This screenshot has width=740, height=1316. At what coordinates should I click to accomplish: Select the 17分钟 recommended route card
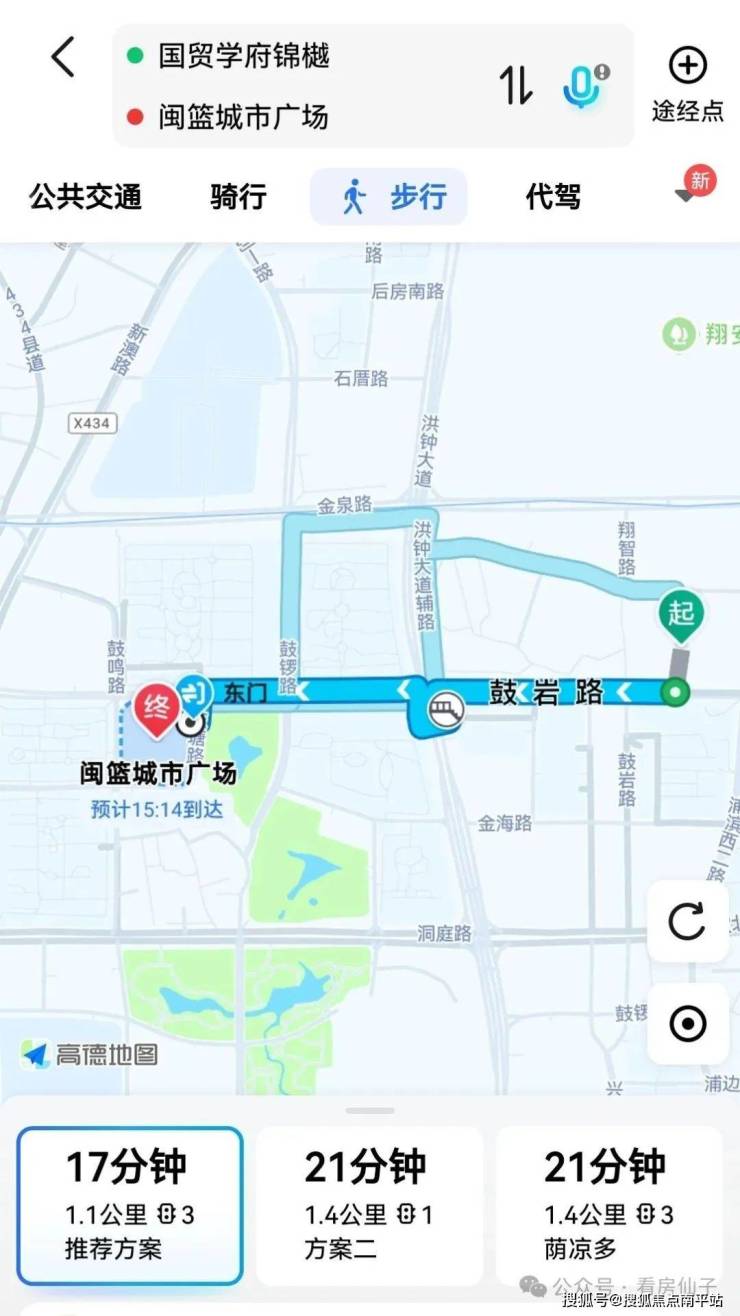130,1205
